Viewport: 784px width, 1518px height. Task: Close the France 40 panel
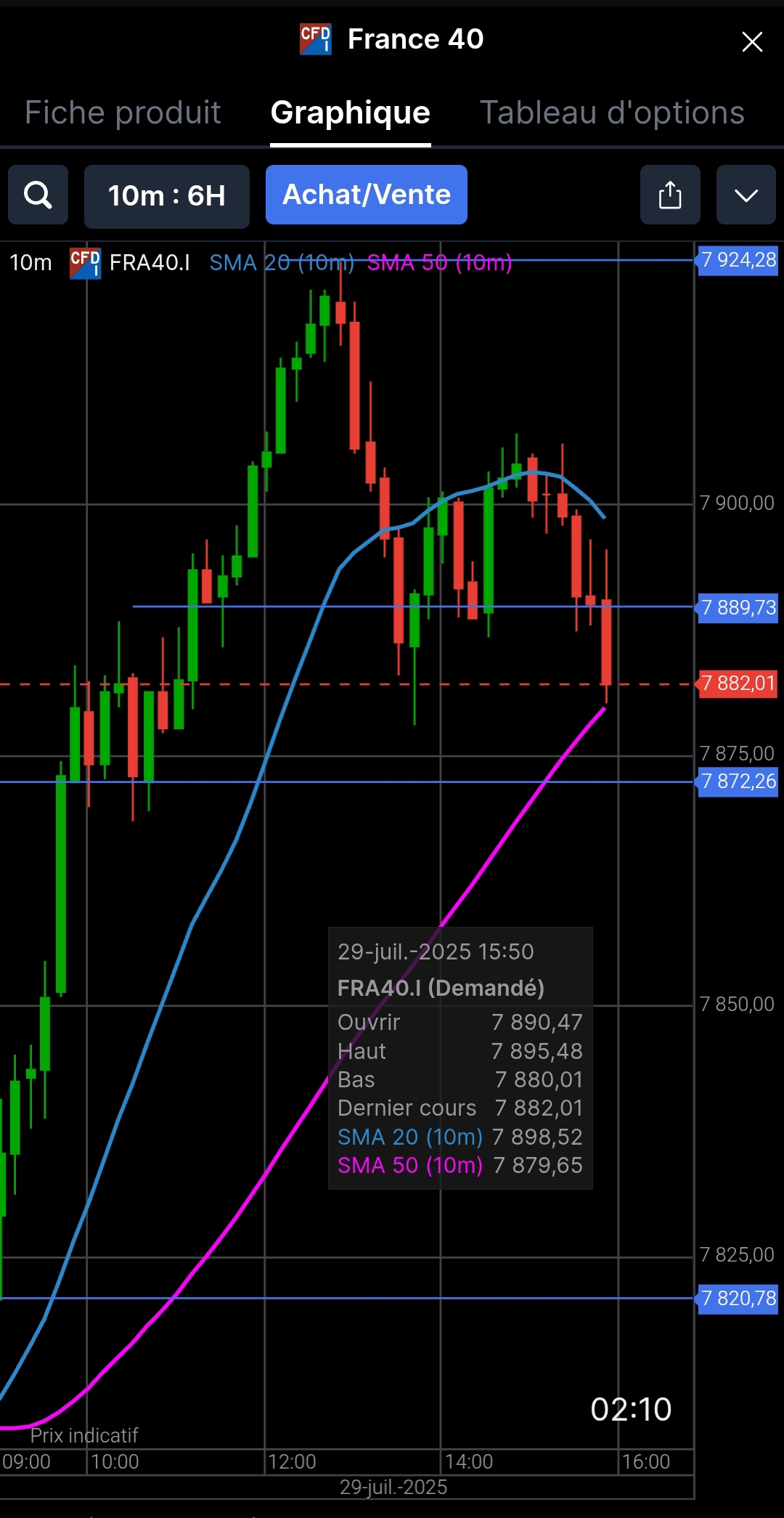click(752, 42)
